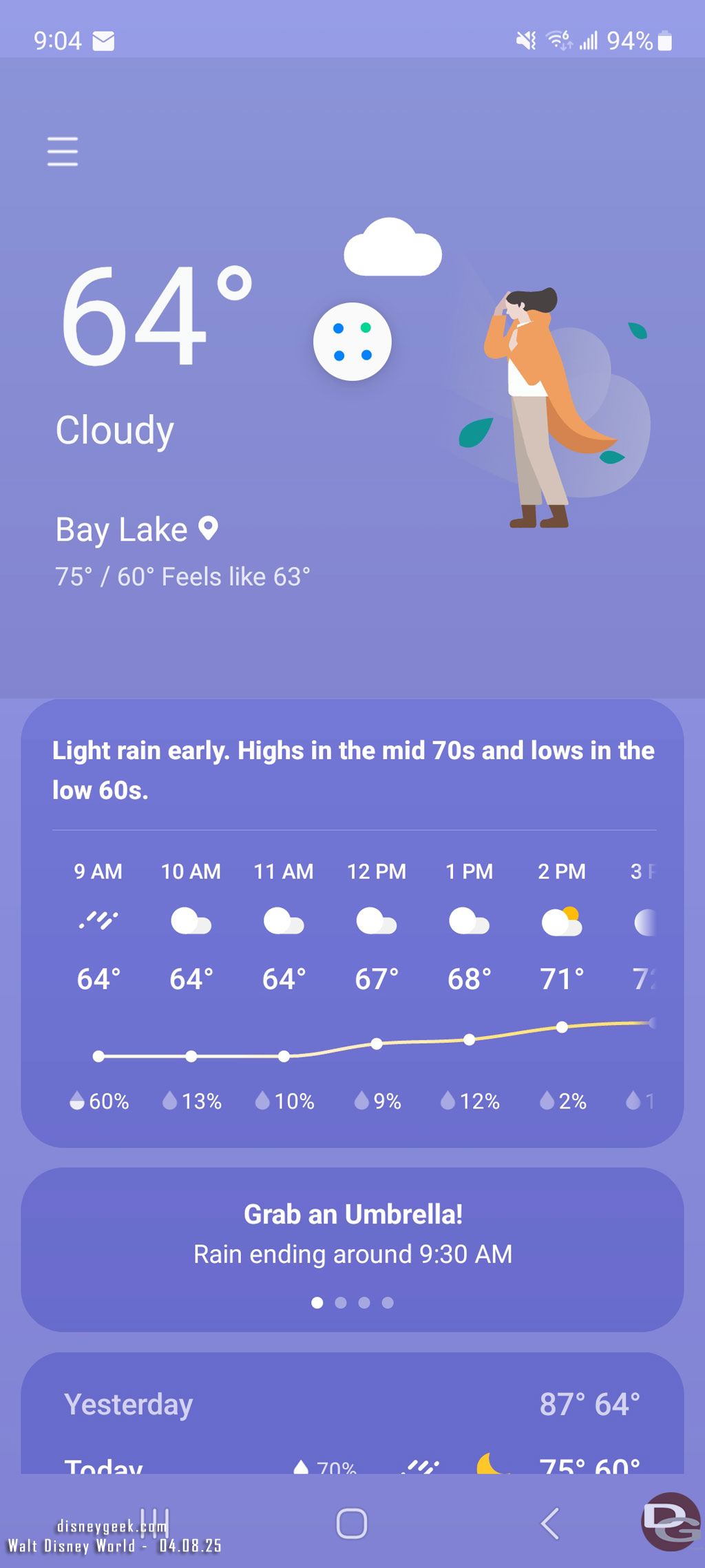Open the Grab an Umbrella card

tap(352, 1233)
